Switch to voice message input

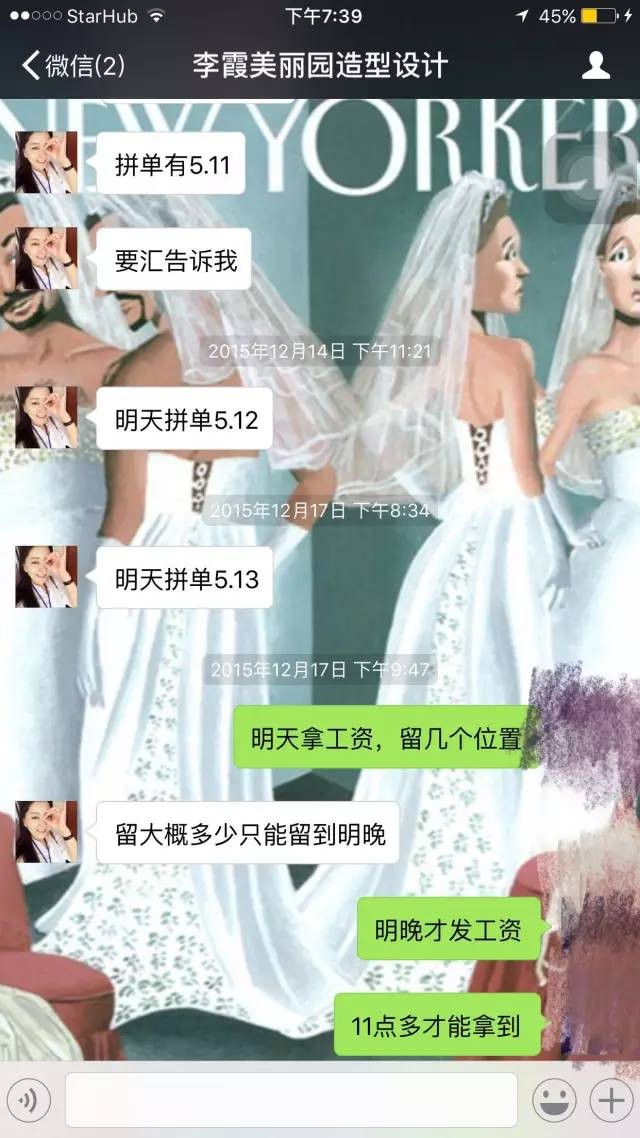click(x=28, y=1100)
